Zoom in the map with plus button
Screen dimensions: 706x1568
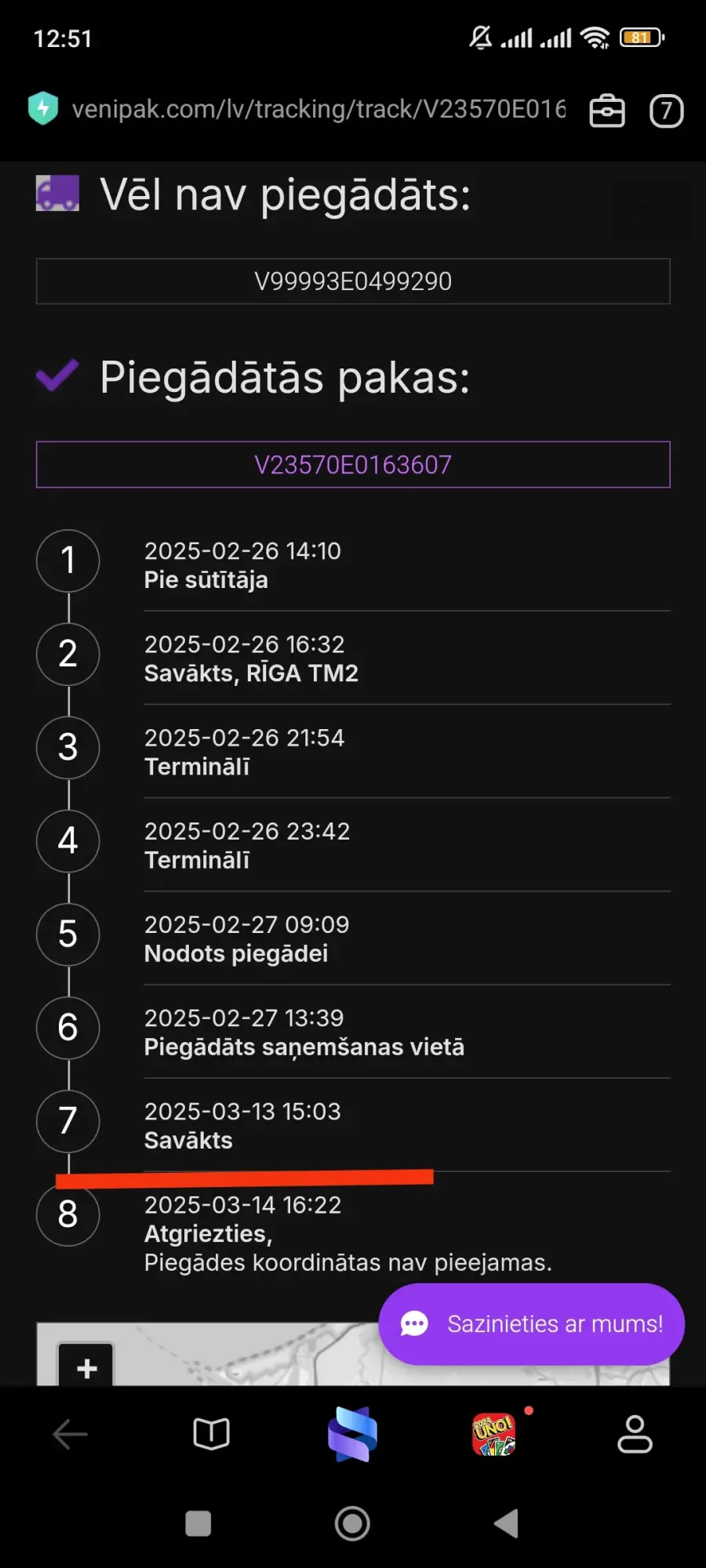87,1367
